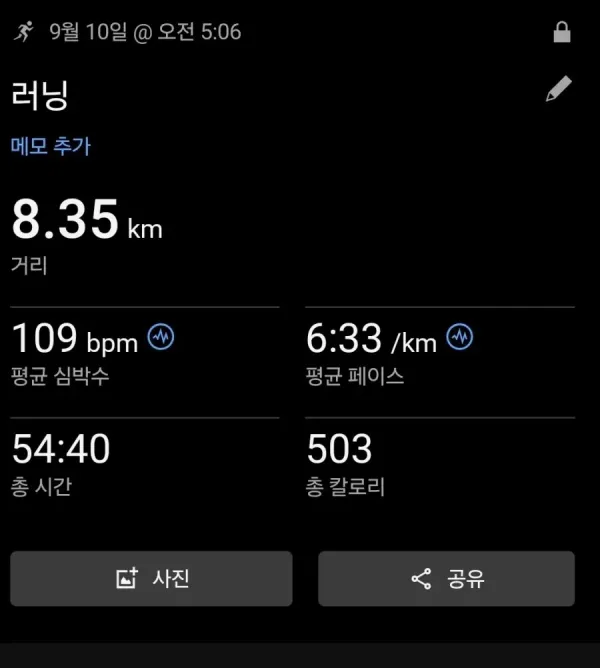Edit the activity name with the pencil icon
The width and height of the screenshot is (600, 668).
point(559,89)
